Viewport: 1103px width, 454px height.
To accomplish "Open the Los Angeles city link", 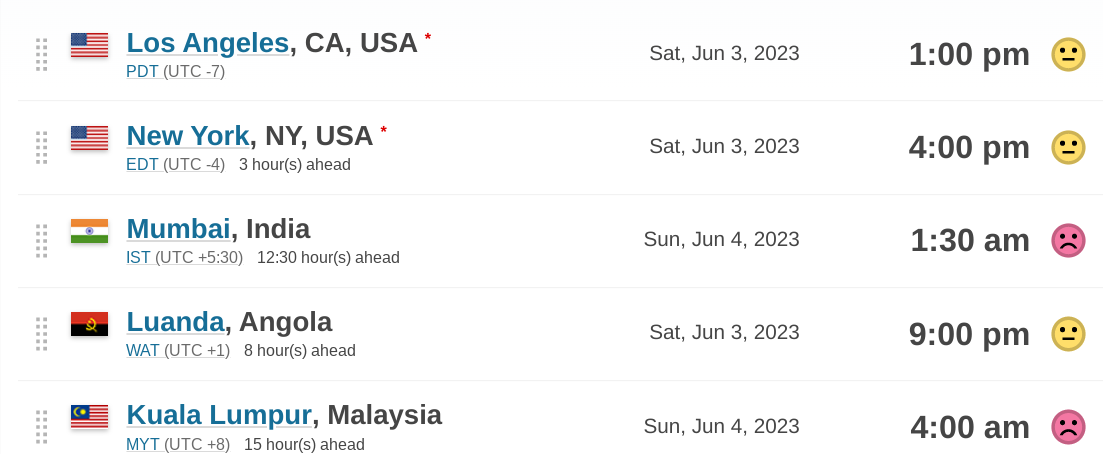I will [x=207, y=43].
